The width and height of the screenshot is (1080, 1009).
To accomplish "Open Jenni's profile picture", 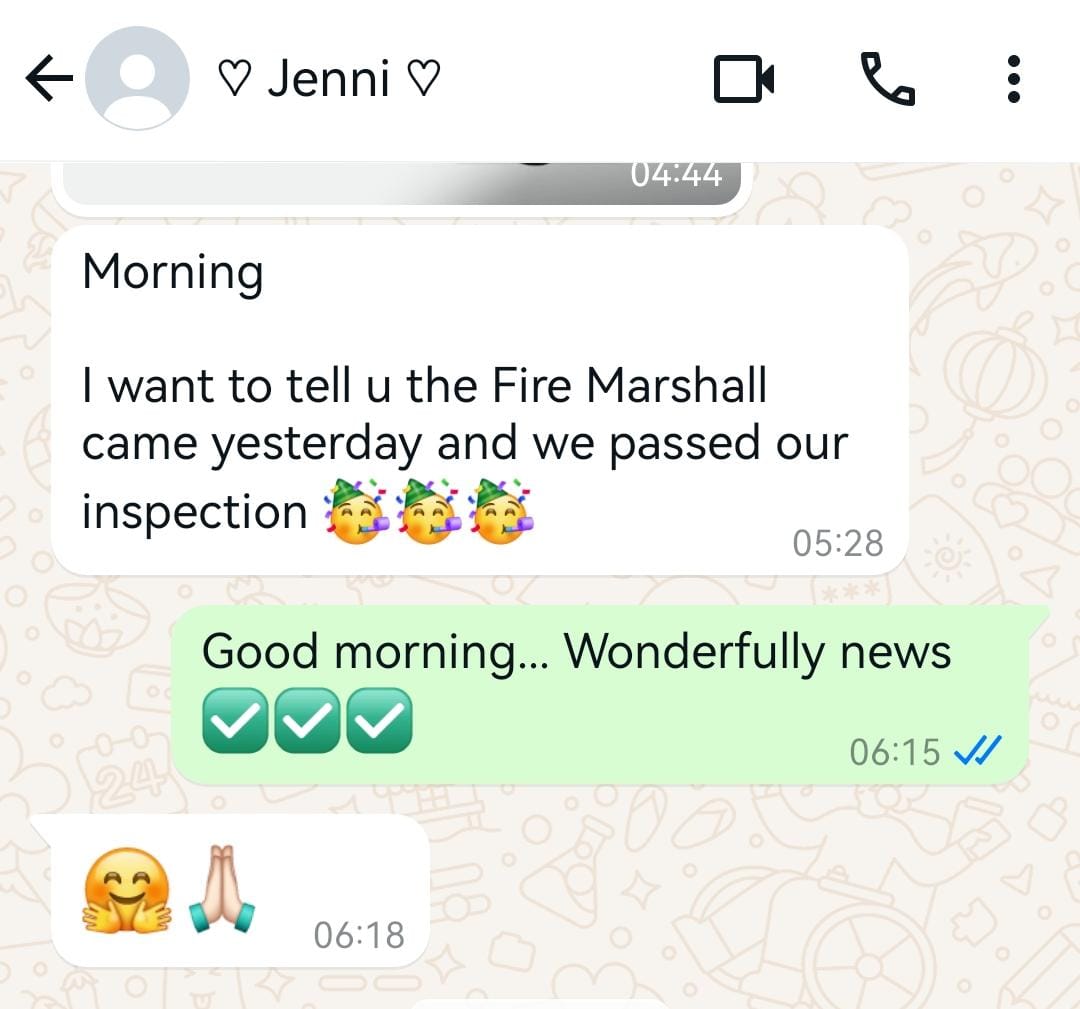I will point(137,79).
